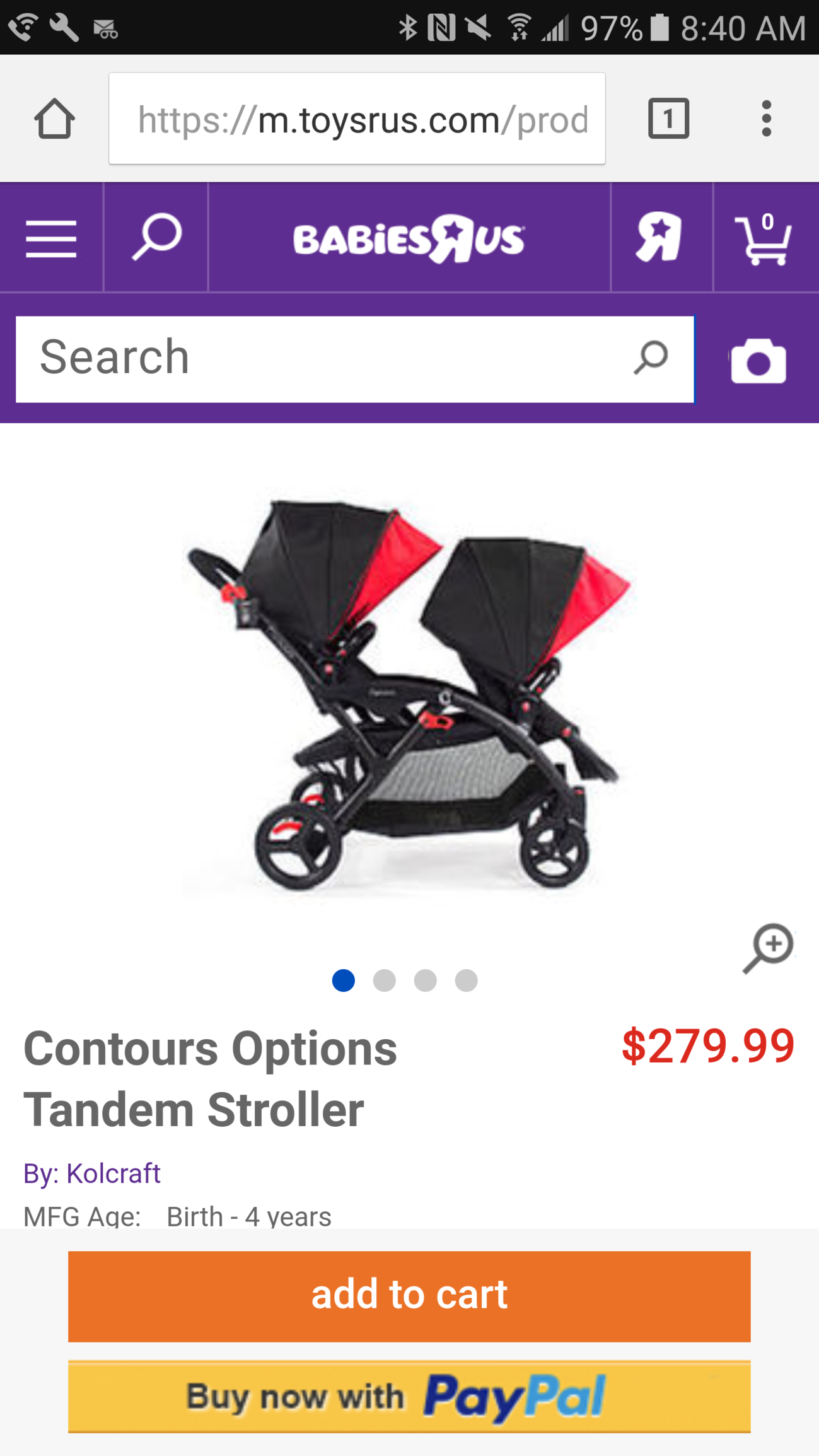The width and height of the screenshot is (819, 1456).
Task: Buy now with PayPal
Action: [409, 1396]
